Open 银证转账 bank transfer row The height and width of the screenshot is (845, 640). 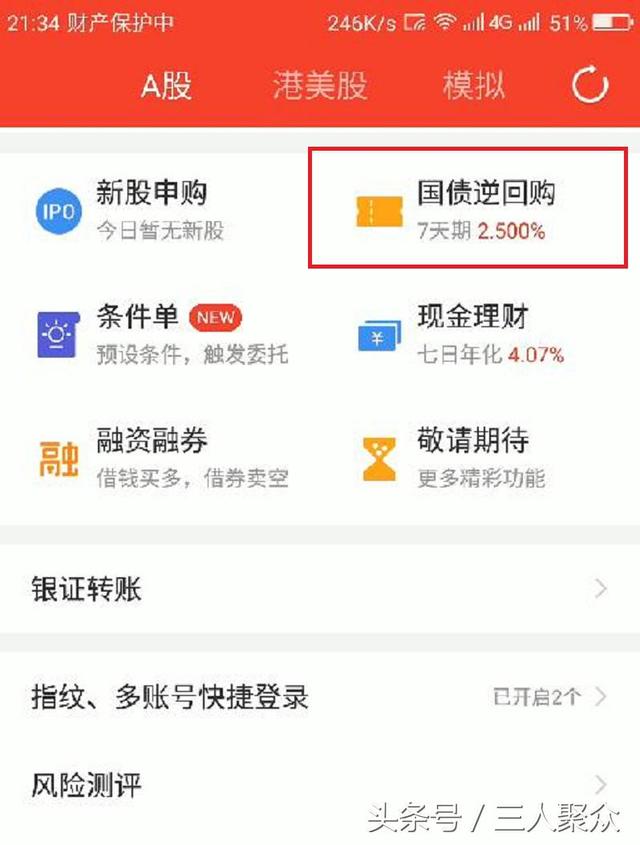320,589
